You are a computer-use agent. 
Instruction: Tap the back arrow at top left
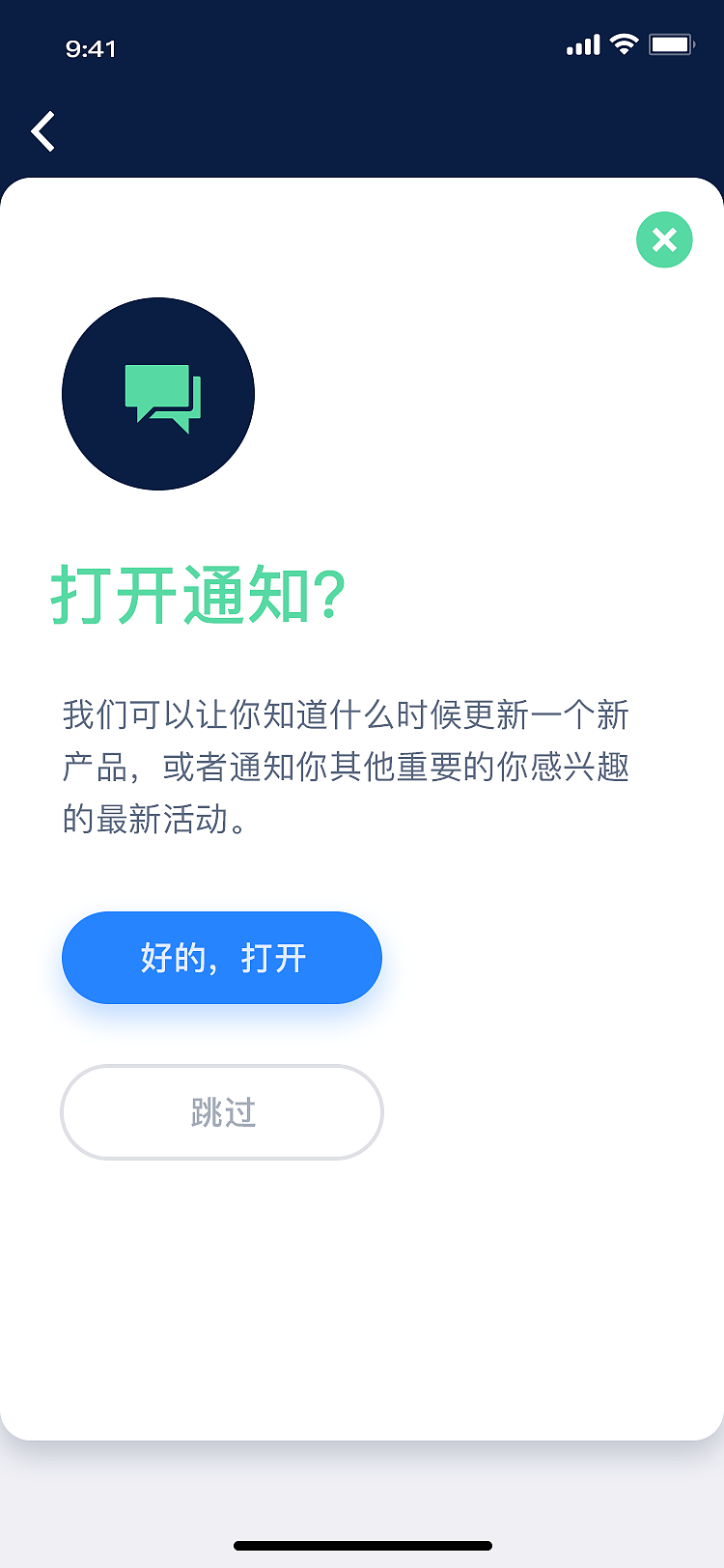[42, 131]
